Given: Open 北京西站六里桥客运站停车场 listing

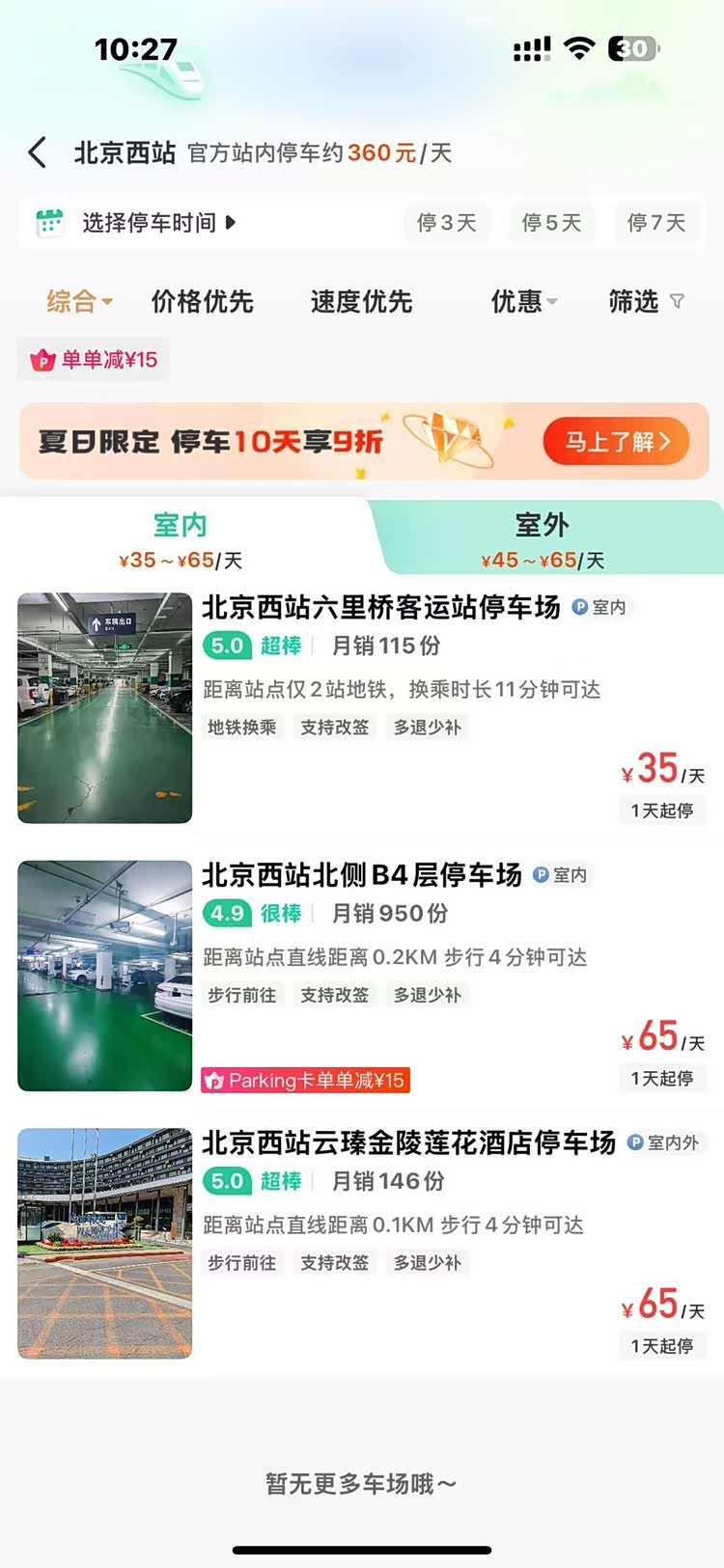Looking at the screenshot, I should [x=380, y=608].
